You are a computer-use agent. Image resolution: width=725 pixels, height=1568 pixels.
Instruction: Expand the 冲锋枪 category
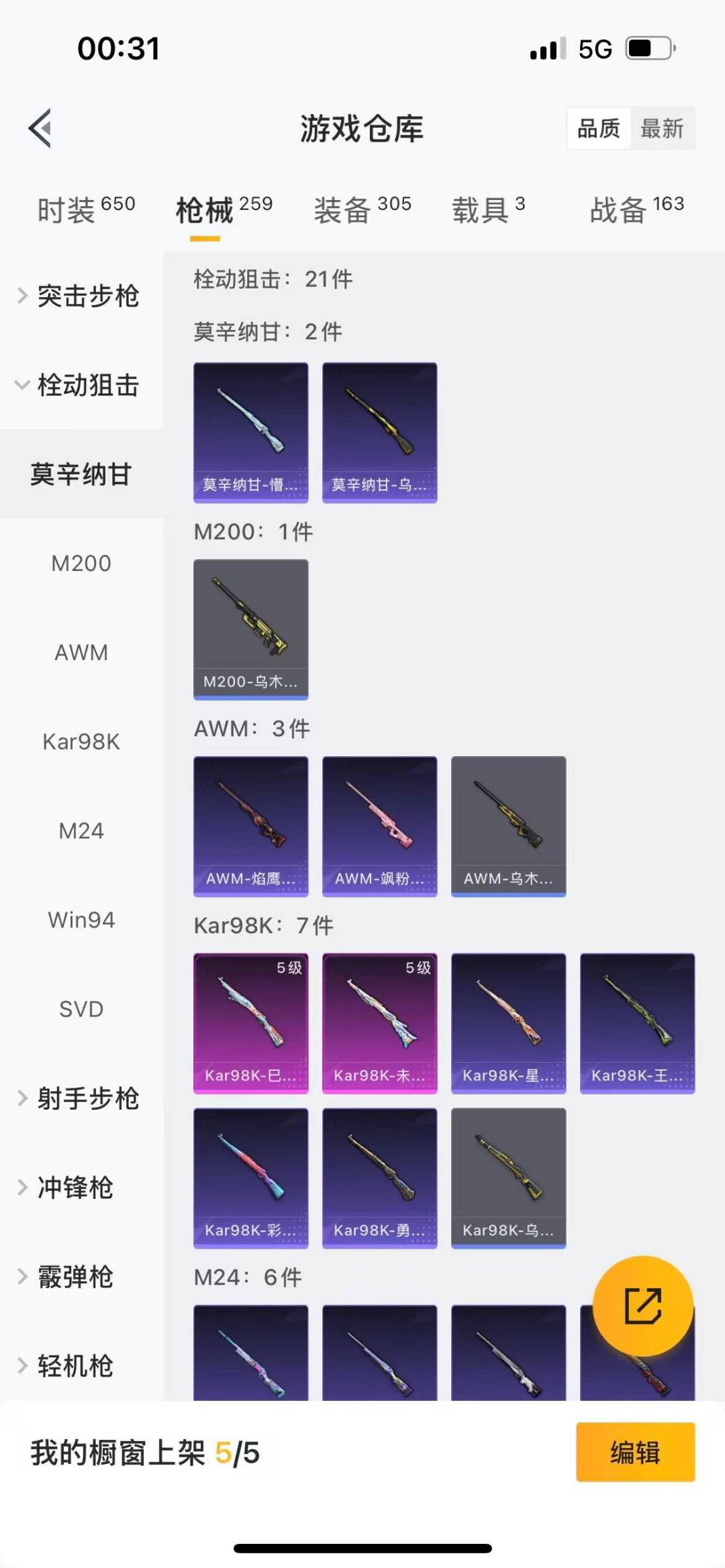[74, 1188]
